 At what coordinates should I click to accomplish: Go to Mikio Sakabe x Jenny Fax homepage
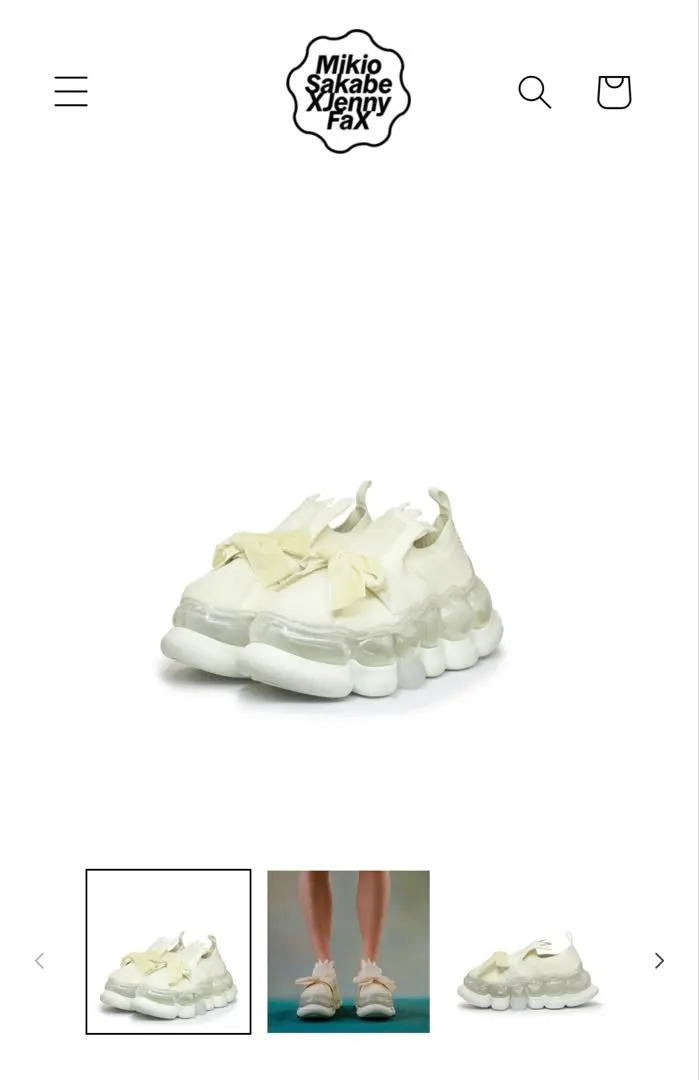pos(348,91)
